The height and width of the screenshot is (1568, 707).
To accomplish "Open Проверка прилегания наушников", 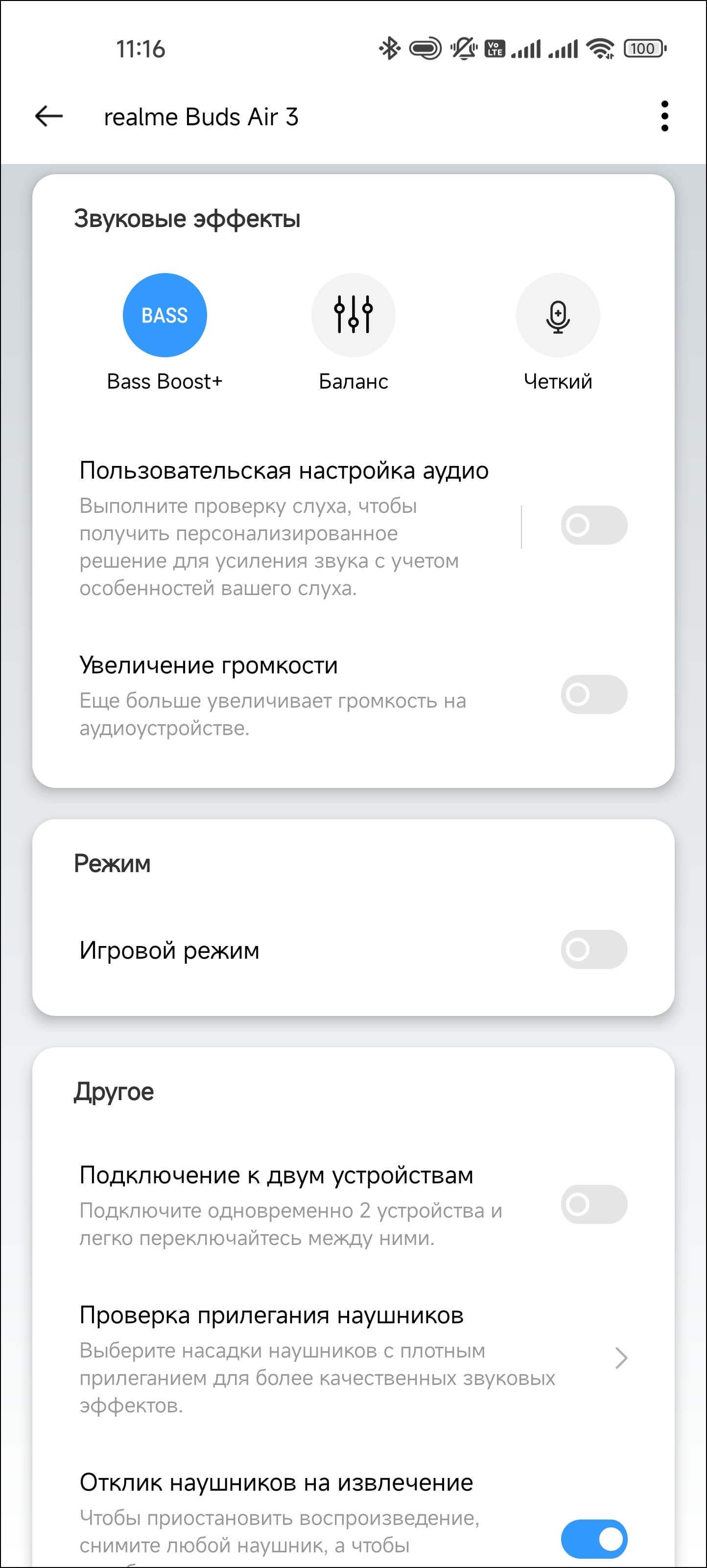I will pyautogui.click(x=353, y=1358).
